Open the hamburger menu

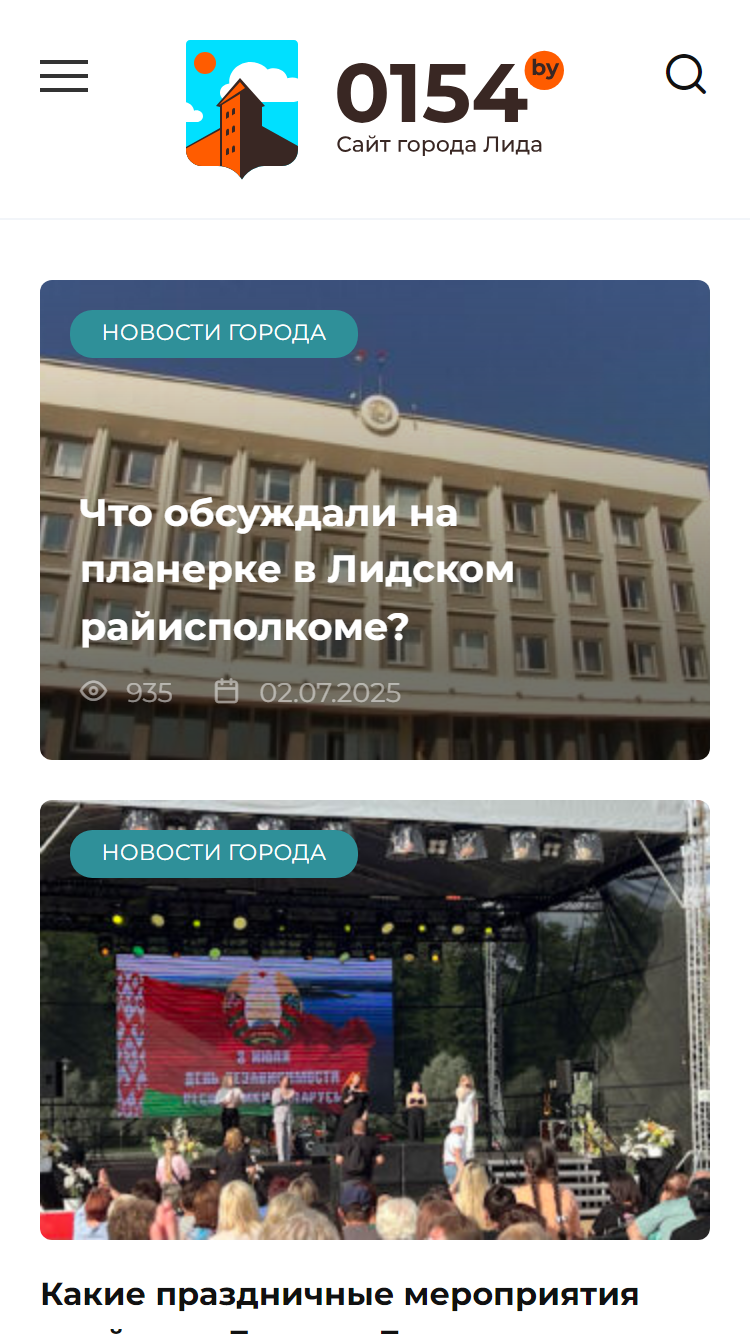click(x=64, y=76)
